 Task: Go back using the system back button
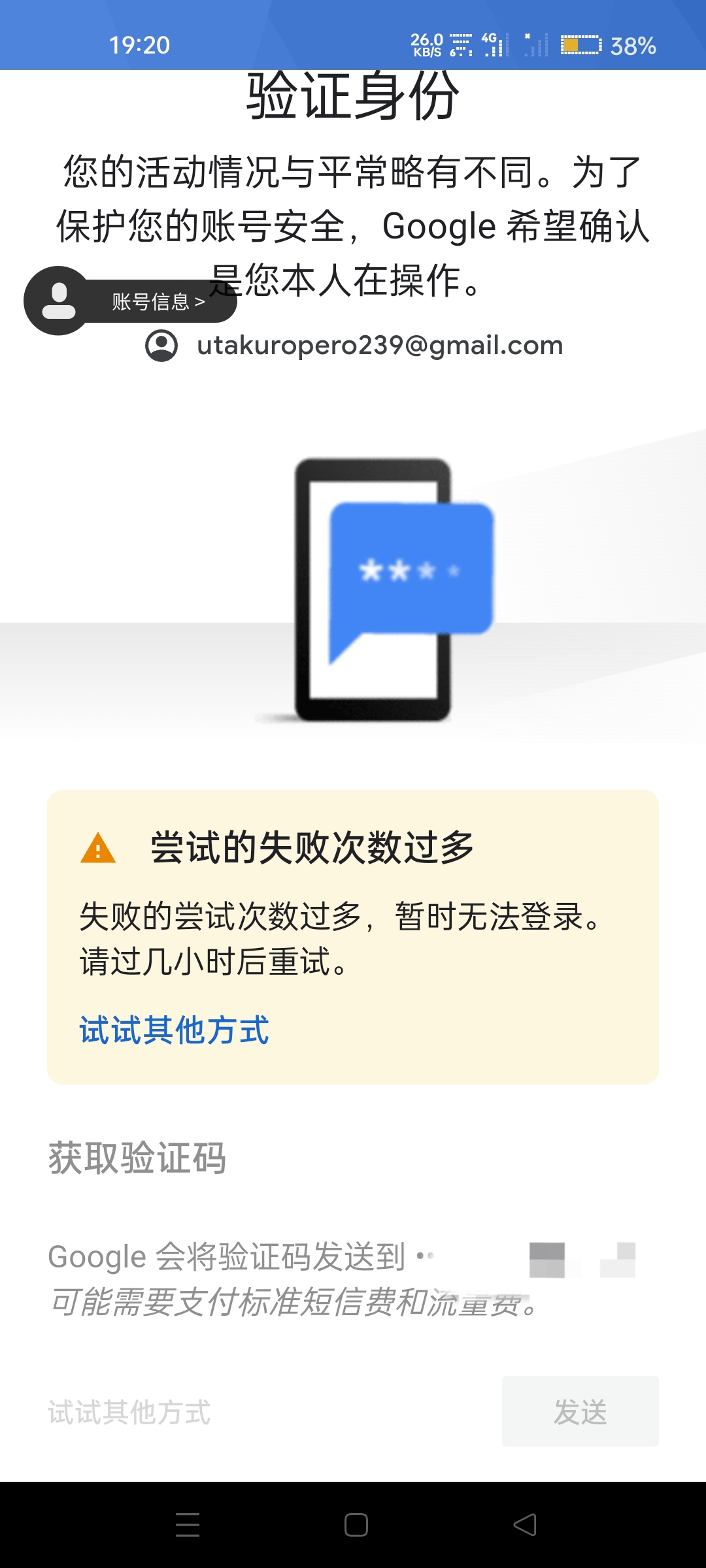click(524, 1525)
